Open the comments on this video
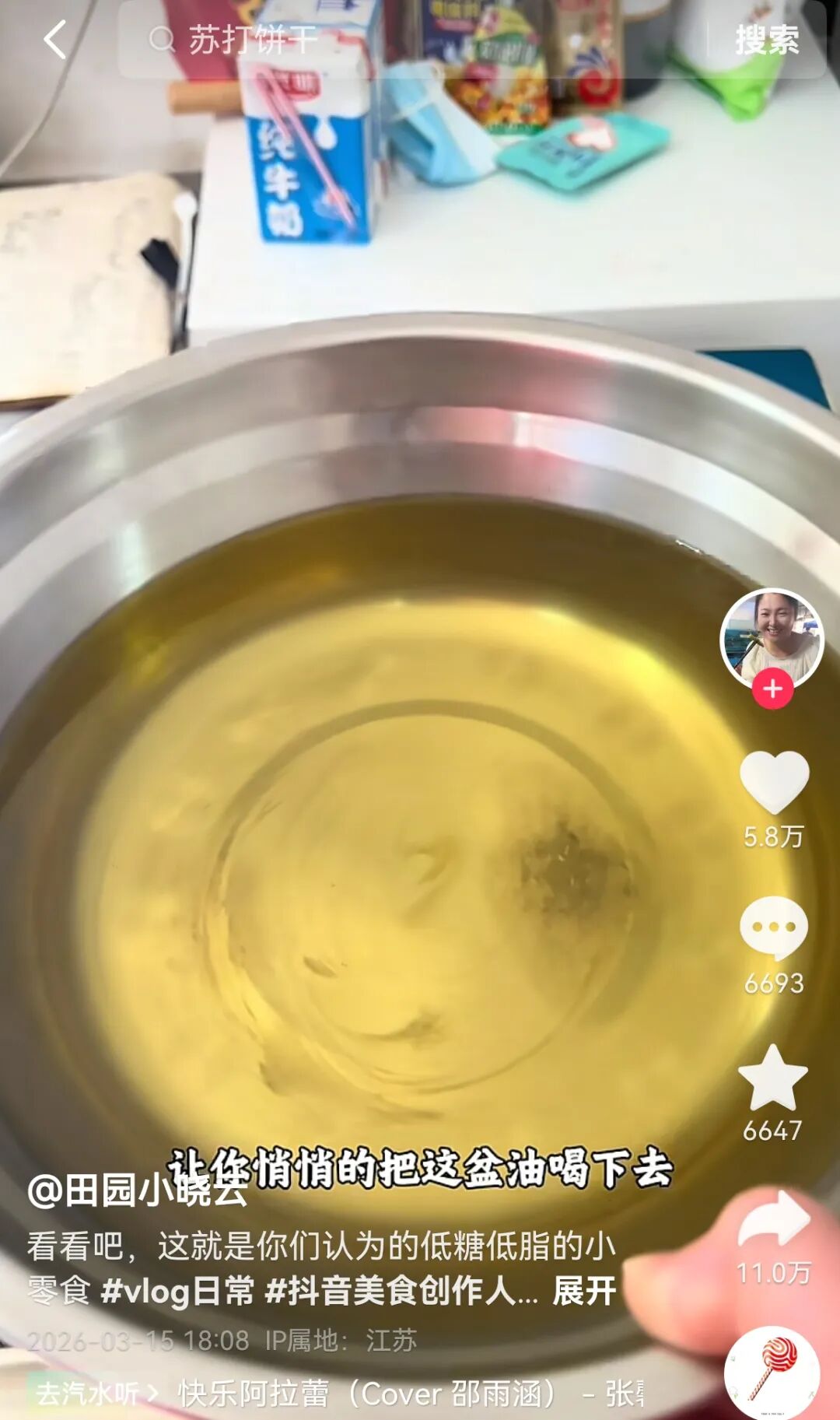Viewport: 840px width, 1420px height. point(774,928)
